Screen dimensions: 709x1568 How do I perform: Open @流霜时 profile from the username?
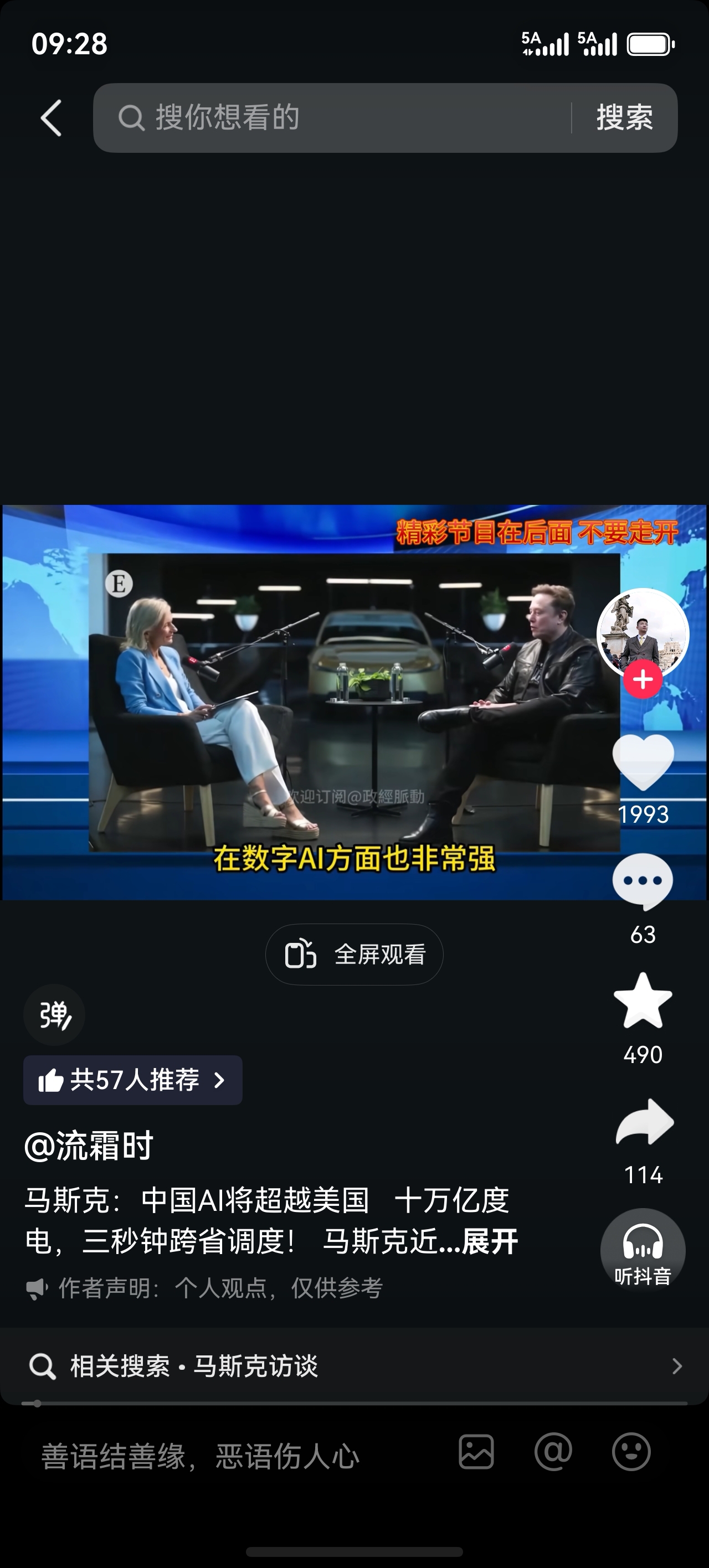point(89,1146)
